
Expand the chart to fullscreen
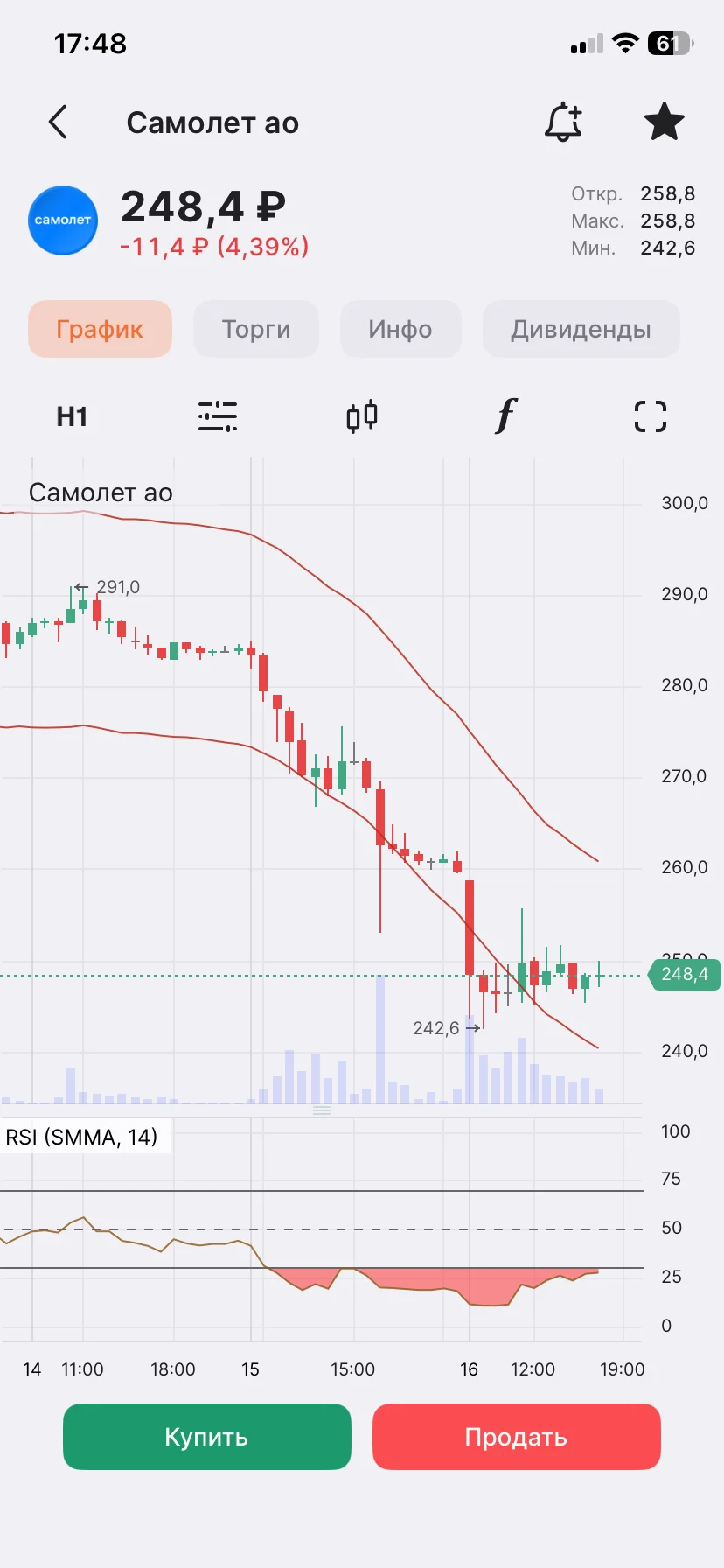coord(651,416)
